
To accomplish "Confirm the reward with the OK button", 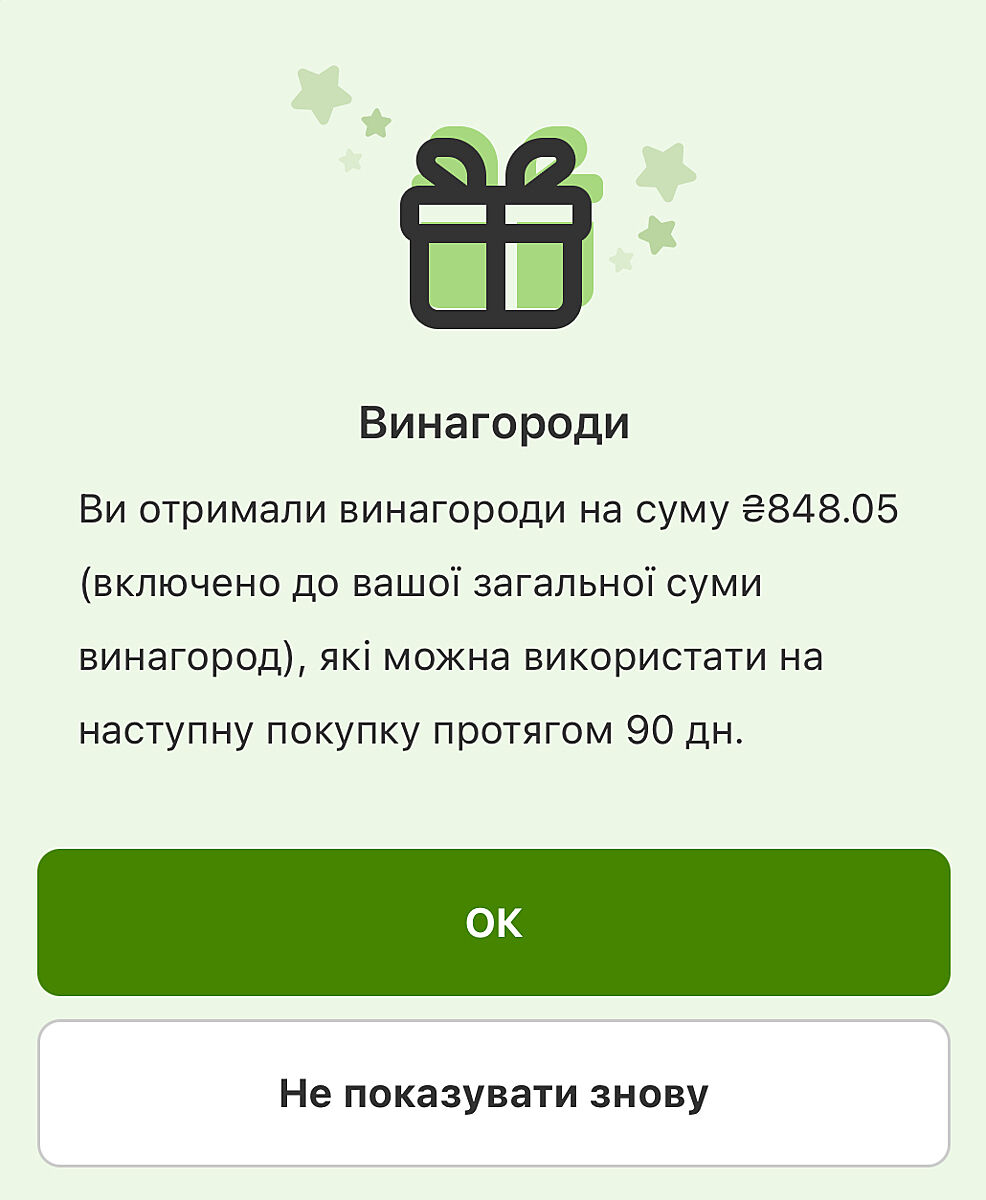I will coord(493,922).
